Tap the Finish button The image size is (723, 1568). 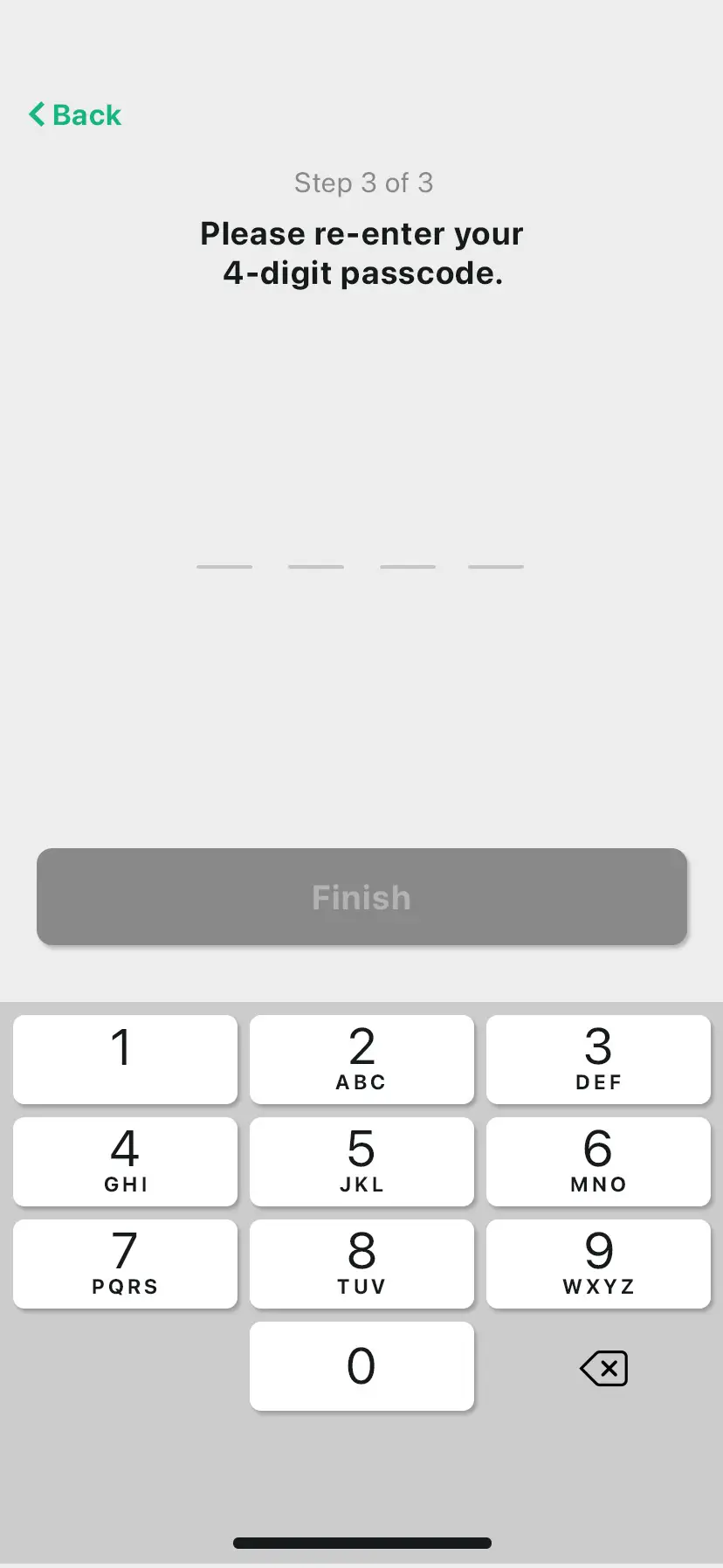(361, 897)
